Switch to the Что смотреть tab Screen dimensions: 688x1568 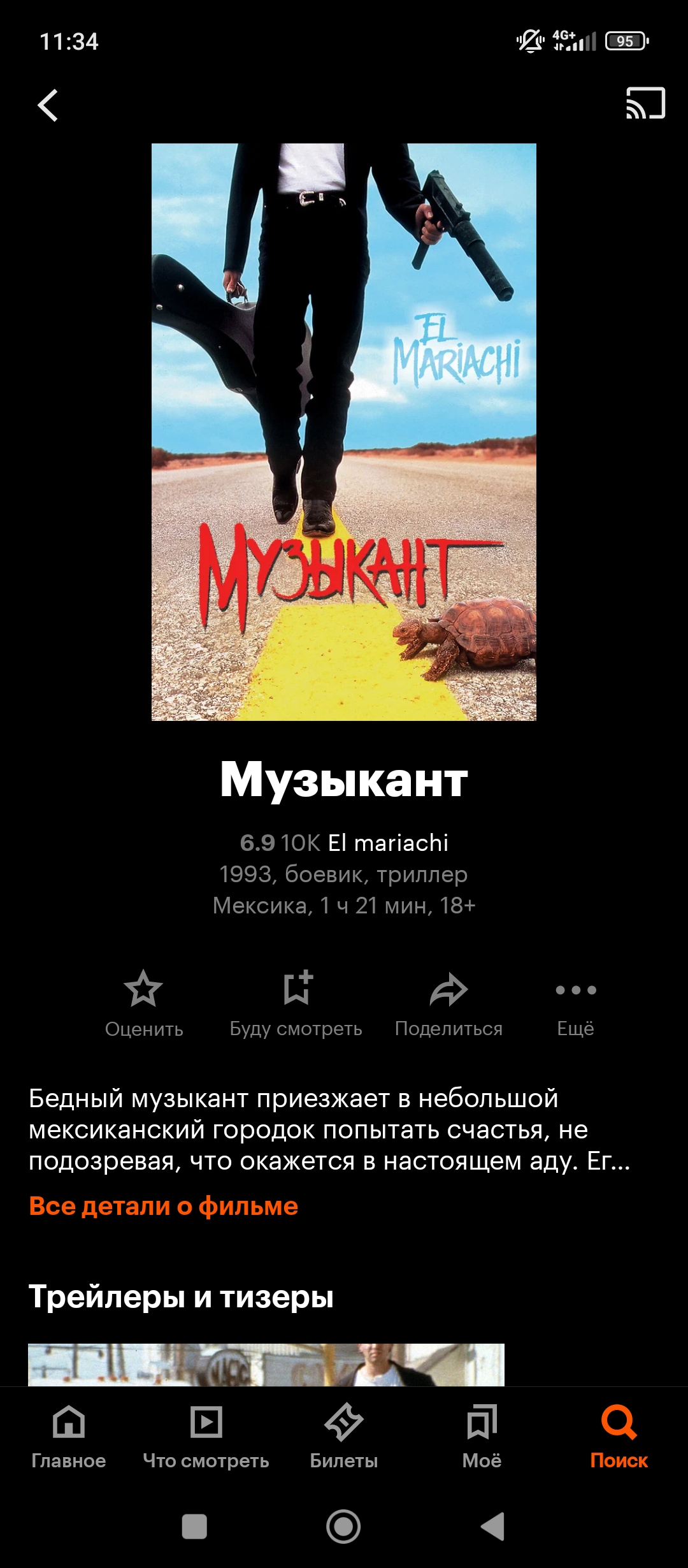pos(206,1437)
